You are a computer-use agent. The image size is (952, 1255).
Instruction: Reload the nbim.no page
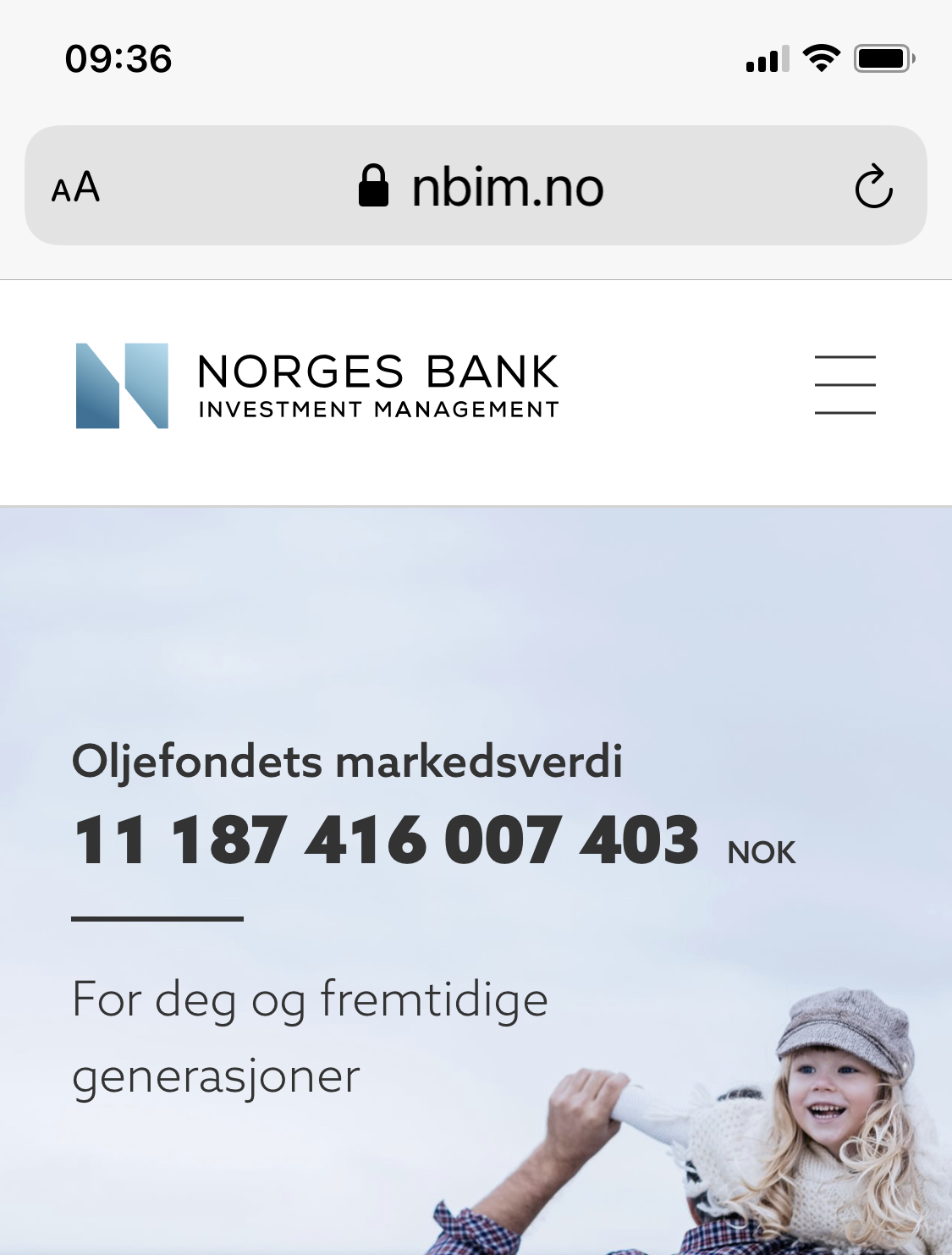click(x=873, y=187)
